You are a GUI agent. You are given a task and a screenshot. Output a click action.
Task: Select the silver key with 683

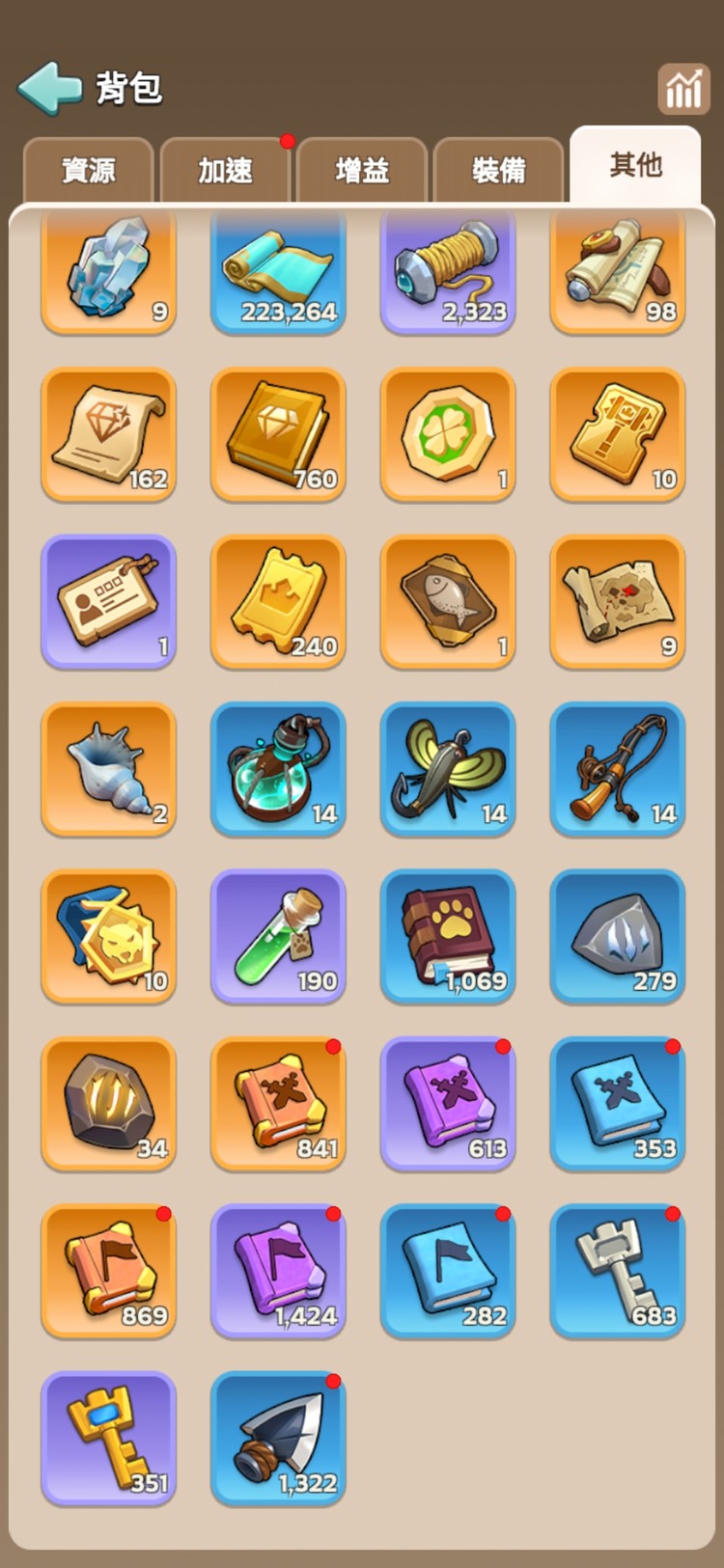coord(618,1271)
